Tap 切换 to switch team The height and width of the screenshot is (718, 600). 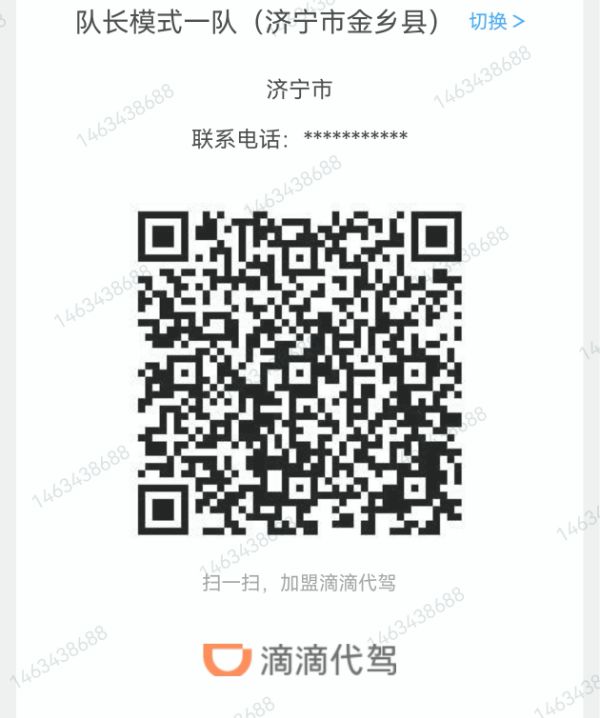pos(496,21)
